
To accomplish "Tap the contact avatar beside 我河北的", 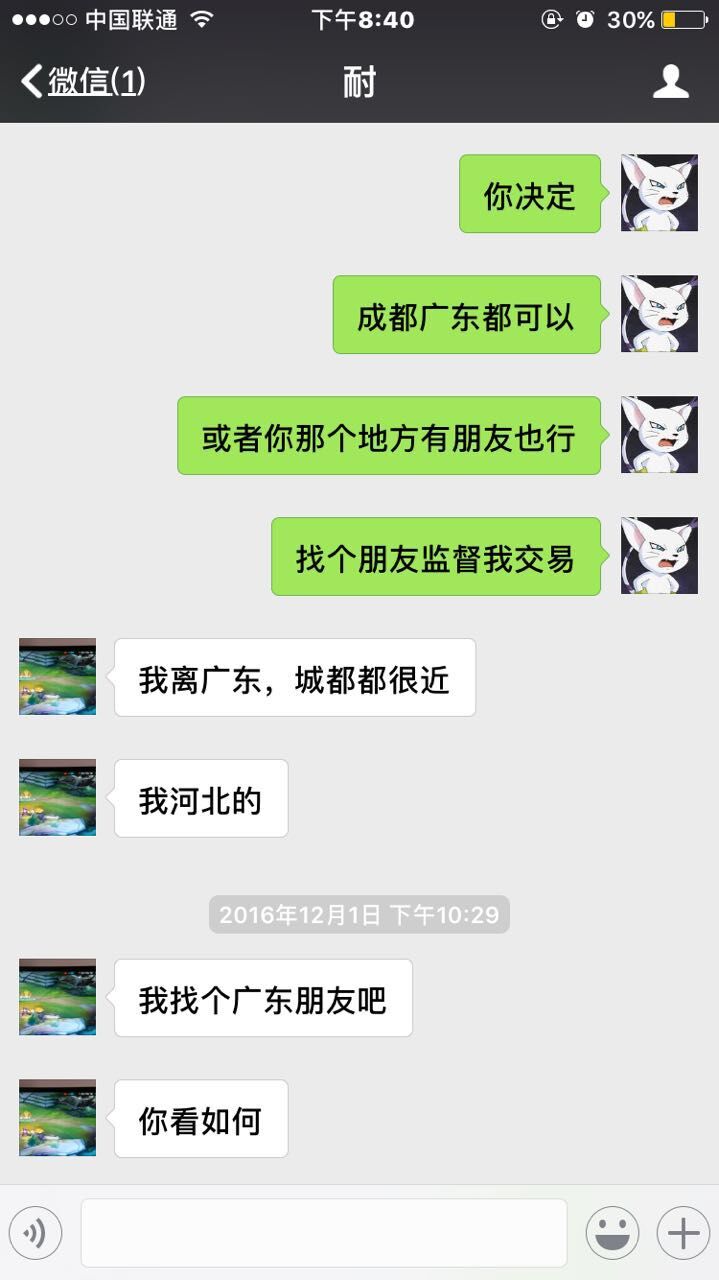I will pyautogui.click(x=58, y=797).
